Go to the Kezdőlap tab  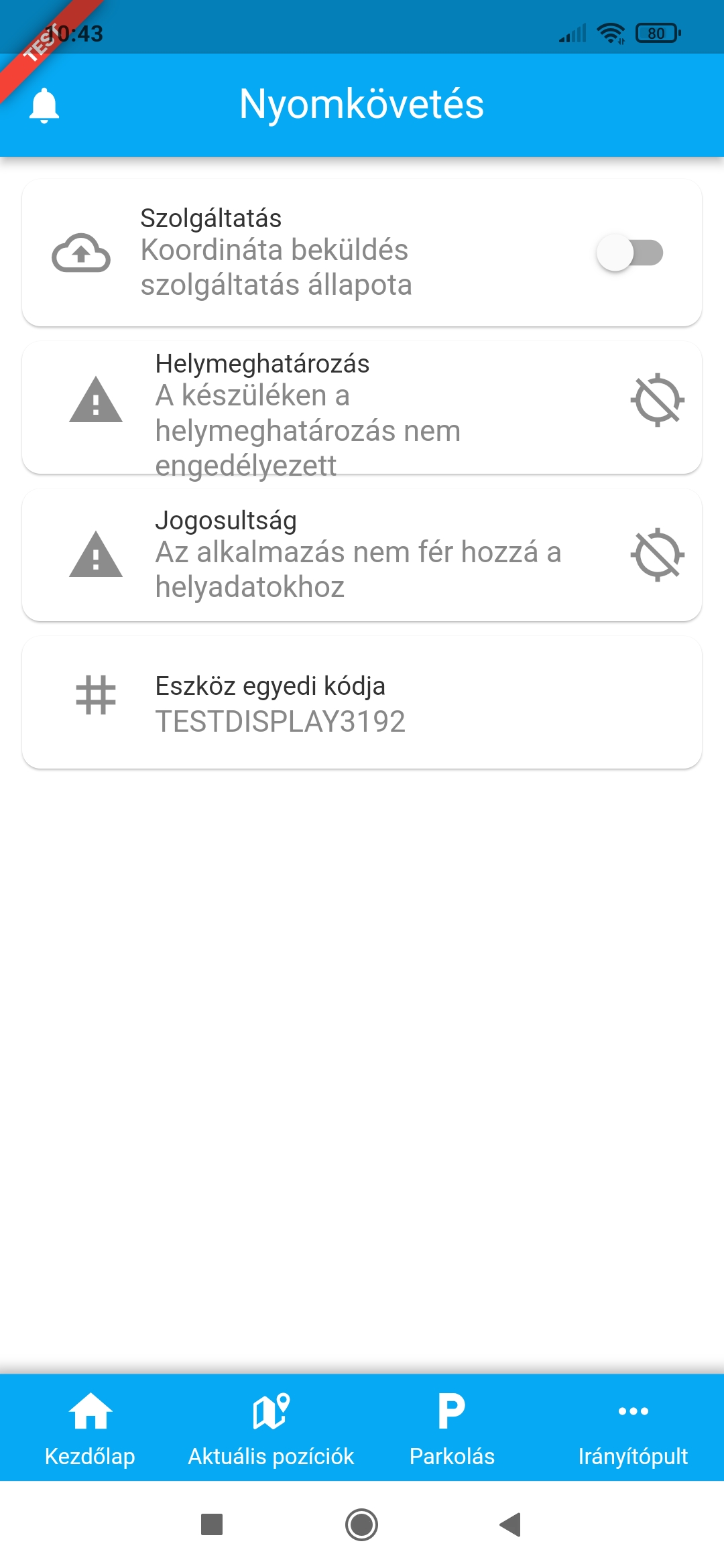[x=90, y=1427]
